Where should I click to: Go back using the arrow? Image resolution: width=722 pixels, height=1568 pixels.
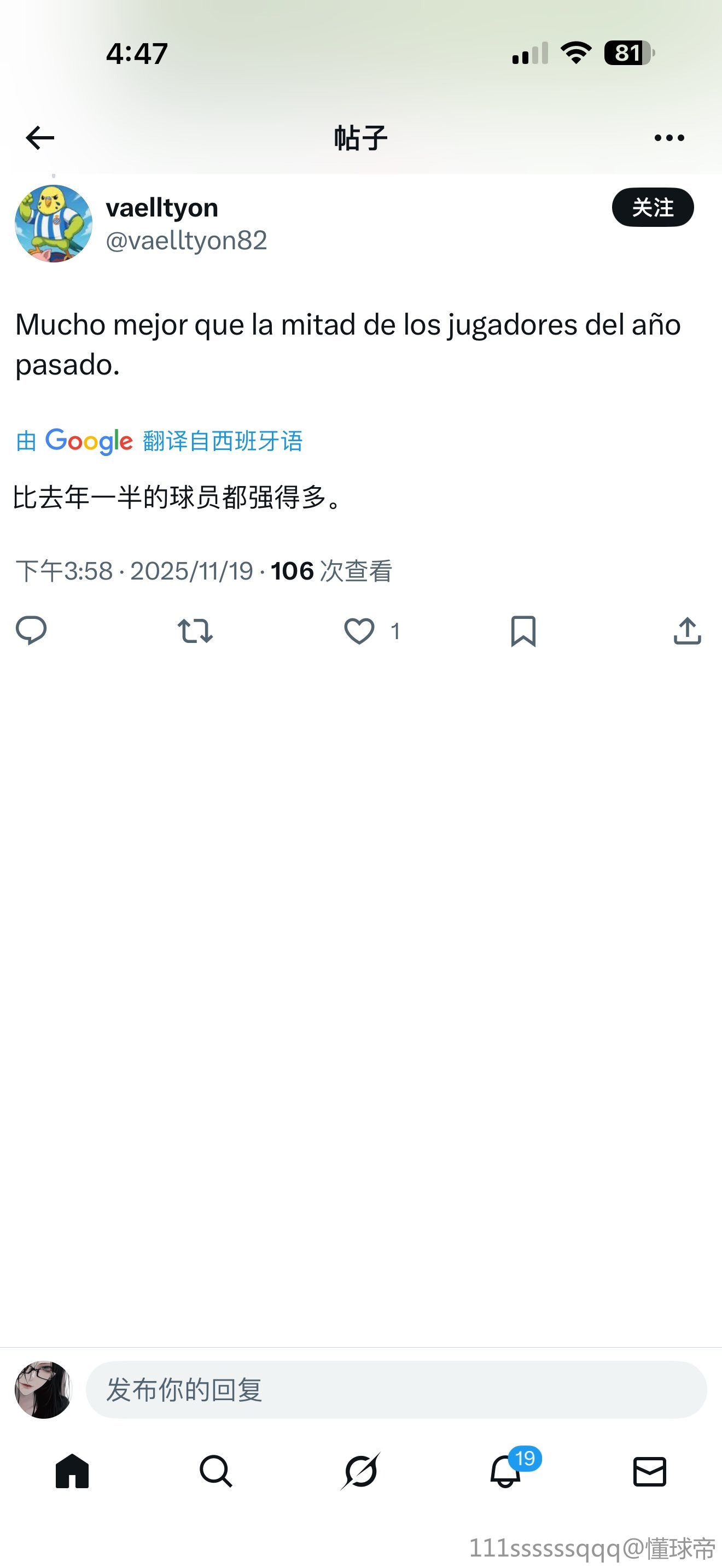pos(40,138)
